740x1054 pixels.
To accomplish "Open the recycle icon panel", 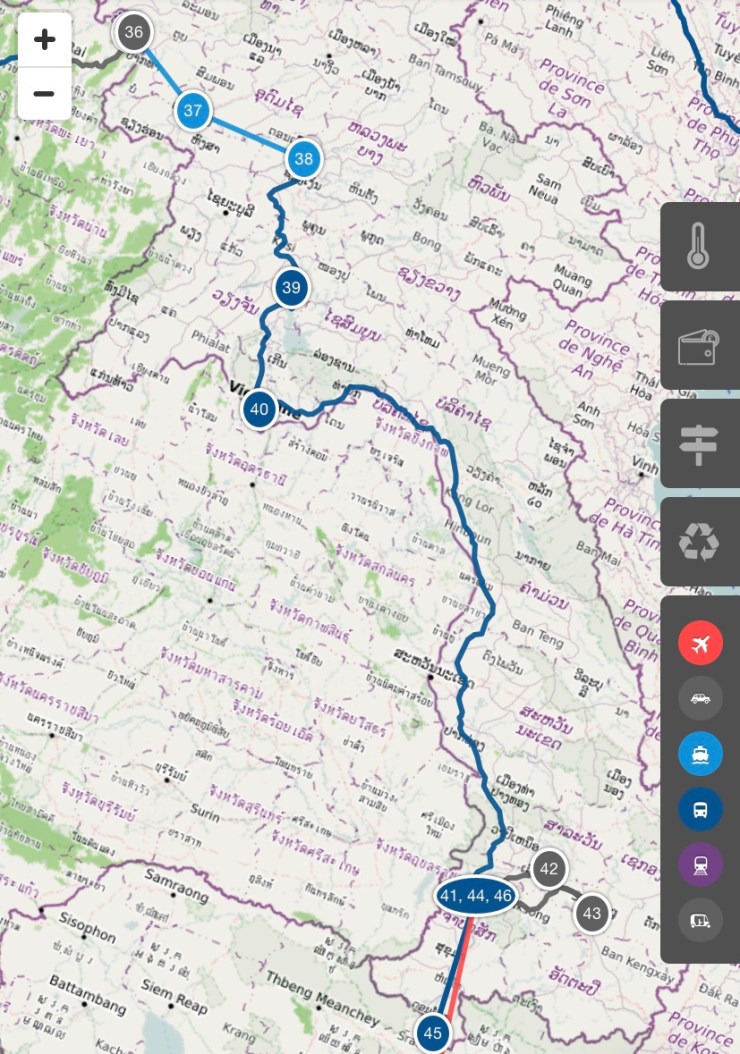I will pos(700,542).
